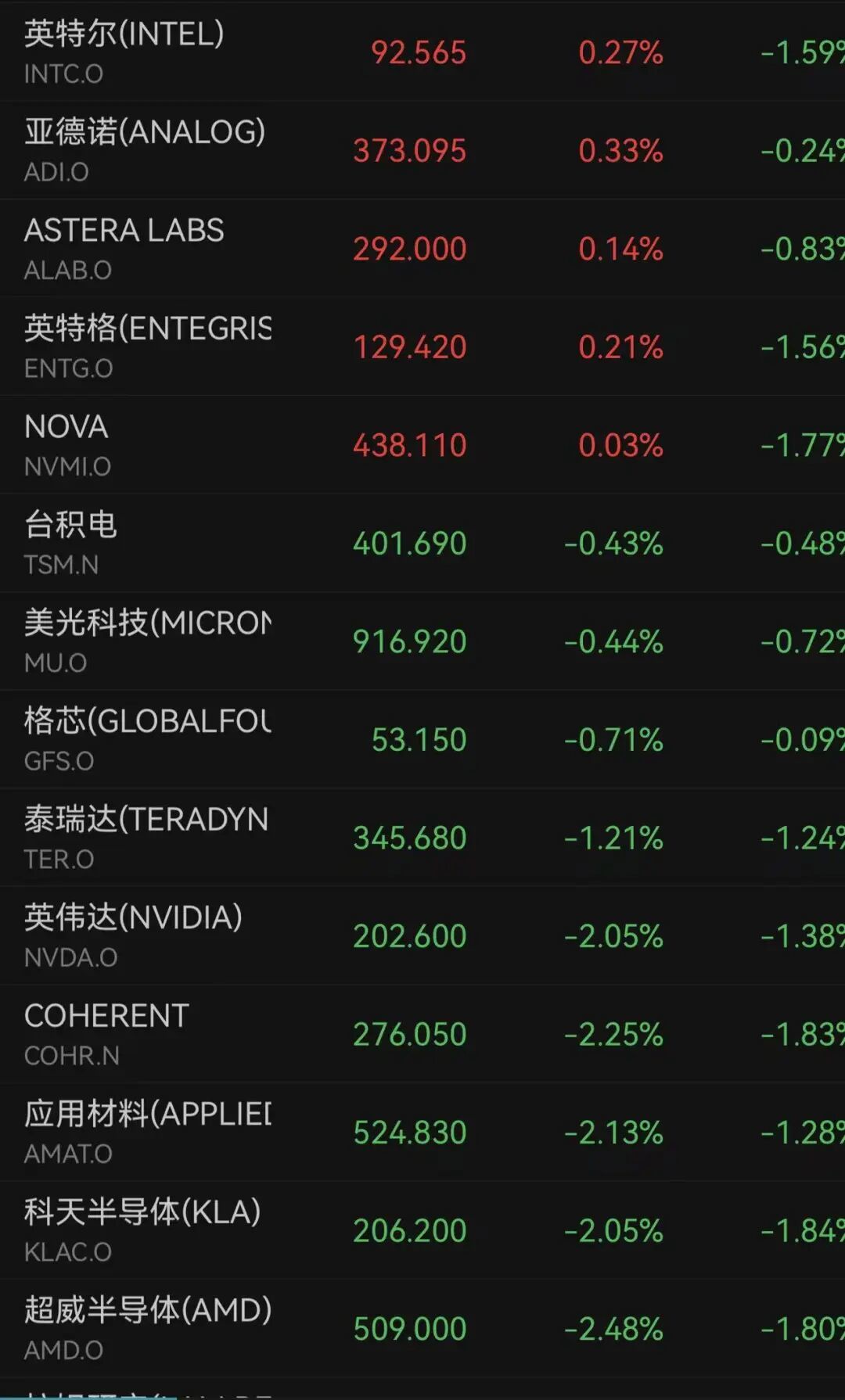Select the Teradyne TER.O row

[x=422, y=837]
